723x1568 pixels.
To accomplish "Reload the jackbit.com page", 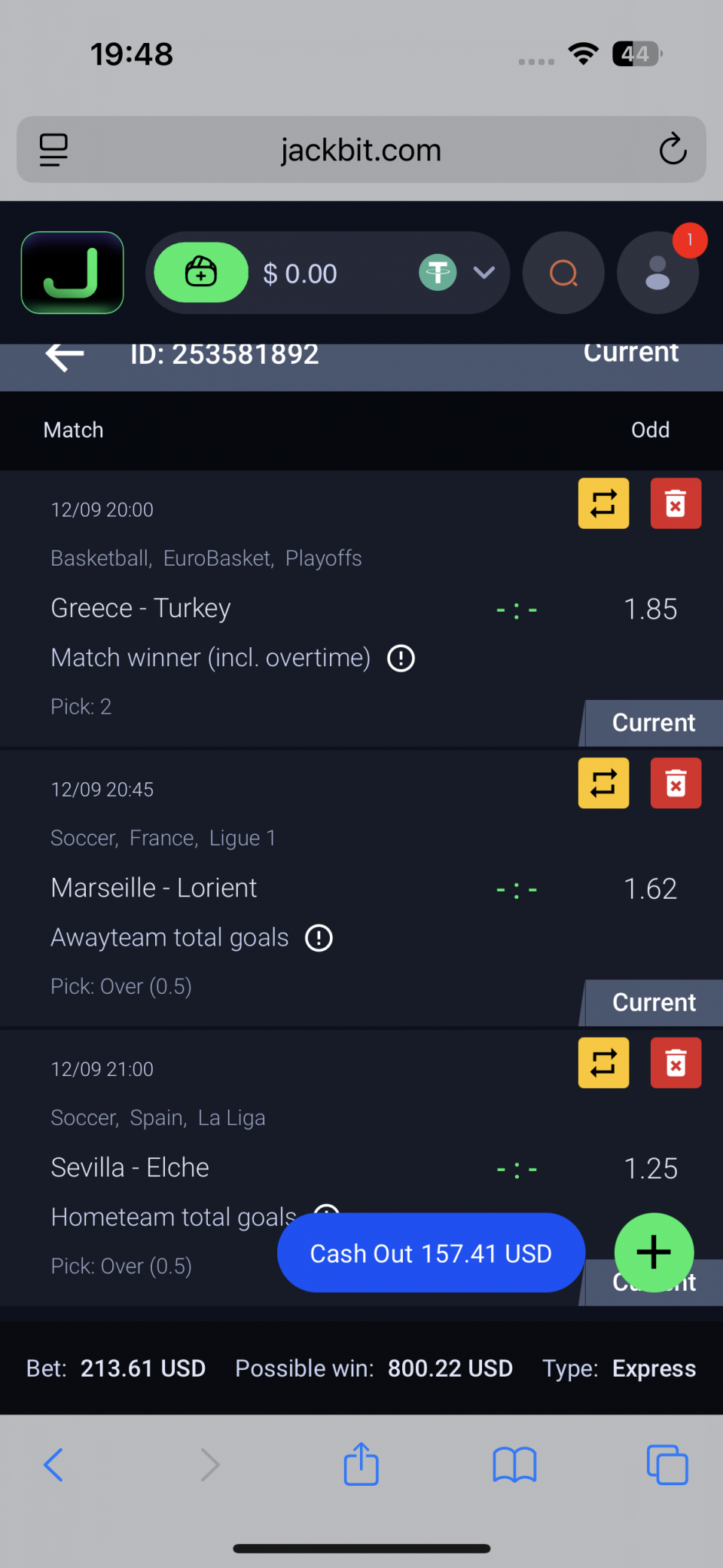I will pos(673,149).
